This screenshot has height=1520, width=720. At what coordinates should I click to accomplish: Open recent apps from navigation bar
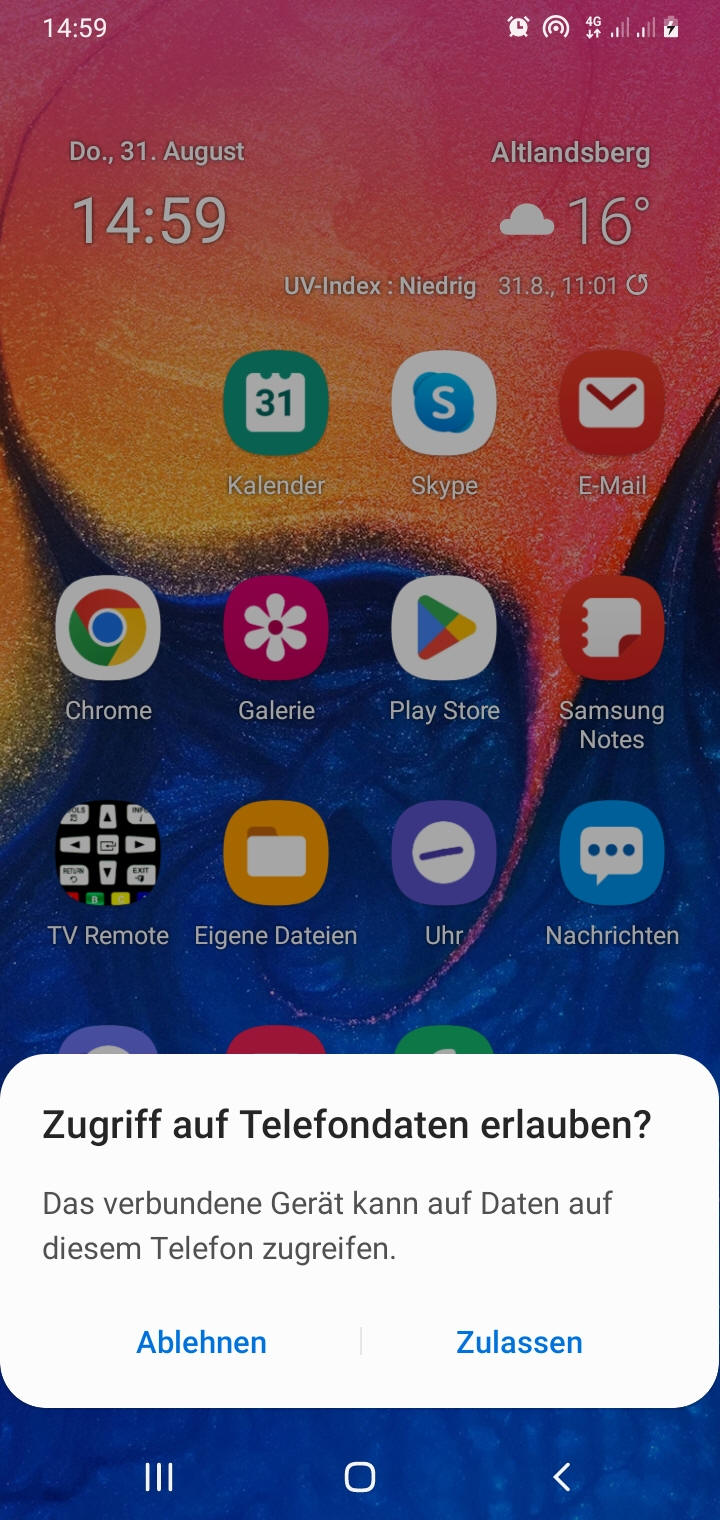click(159, 1477)
